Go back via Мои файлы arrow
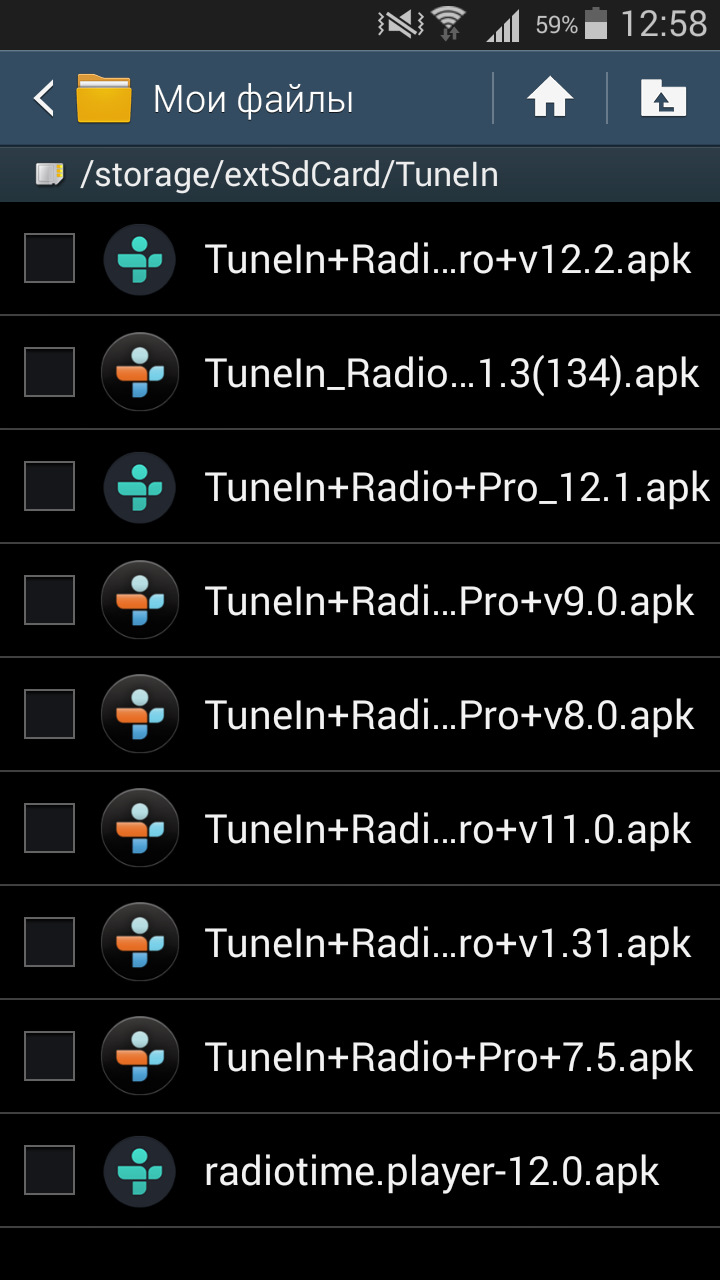This screenshot has width=720, height=1280. [44, 99]
